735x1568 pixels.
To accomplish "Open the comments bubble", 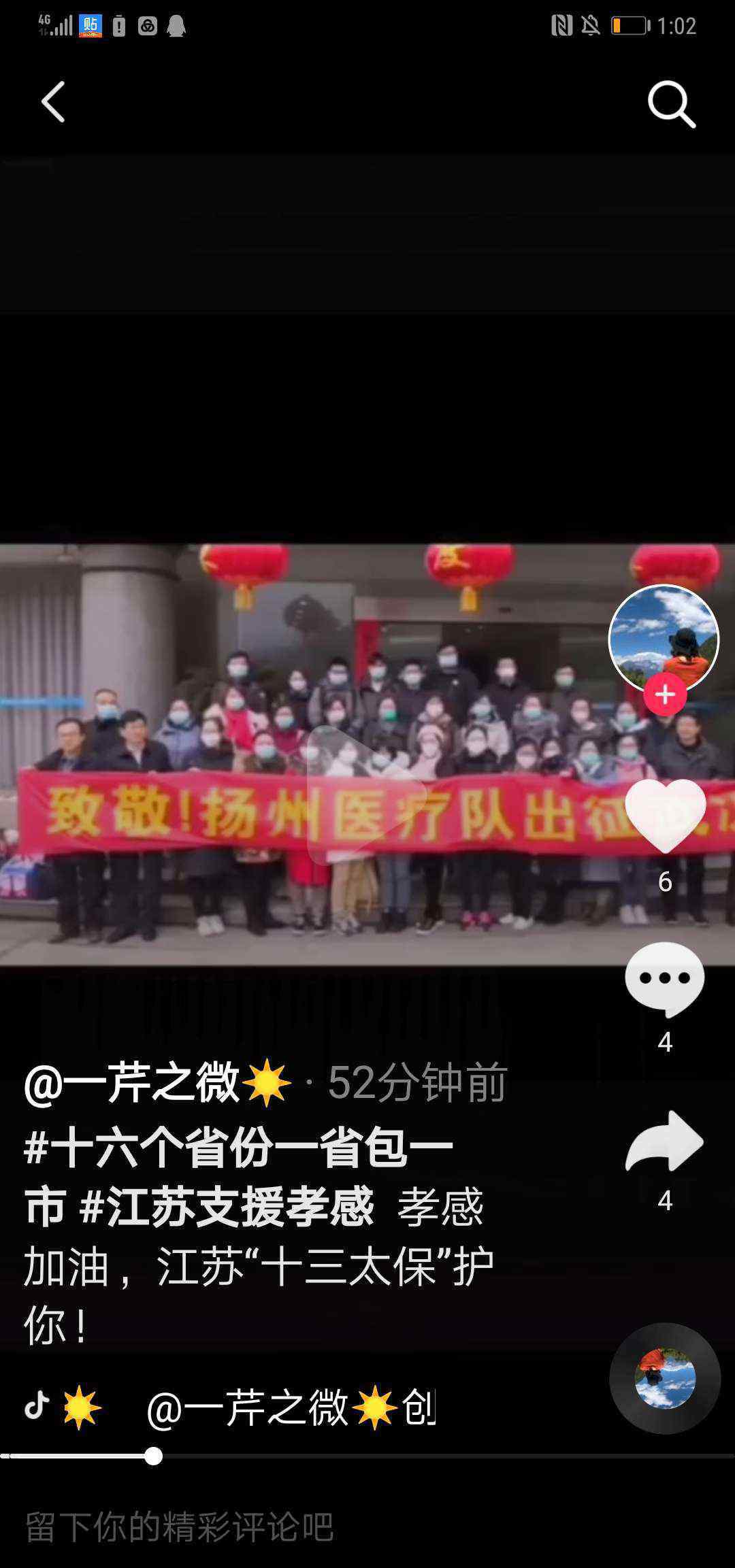I will [665, 980].
